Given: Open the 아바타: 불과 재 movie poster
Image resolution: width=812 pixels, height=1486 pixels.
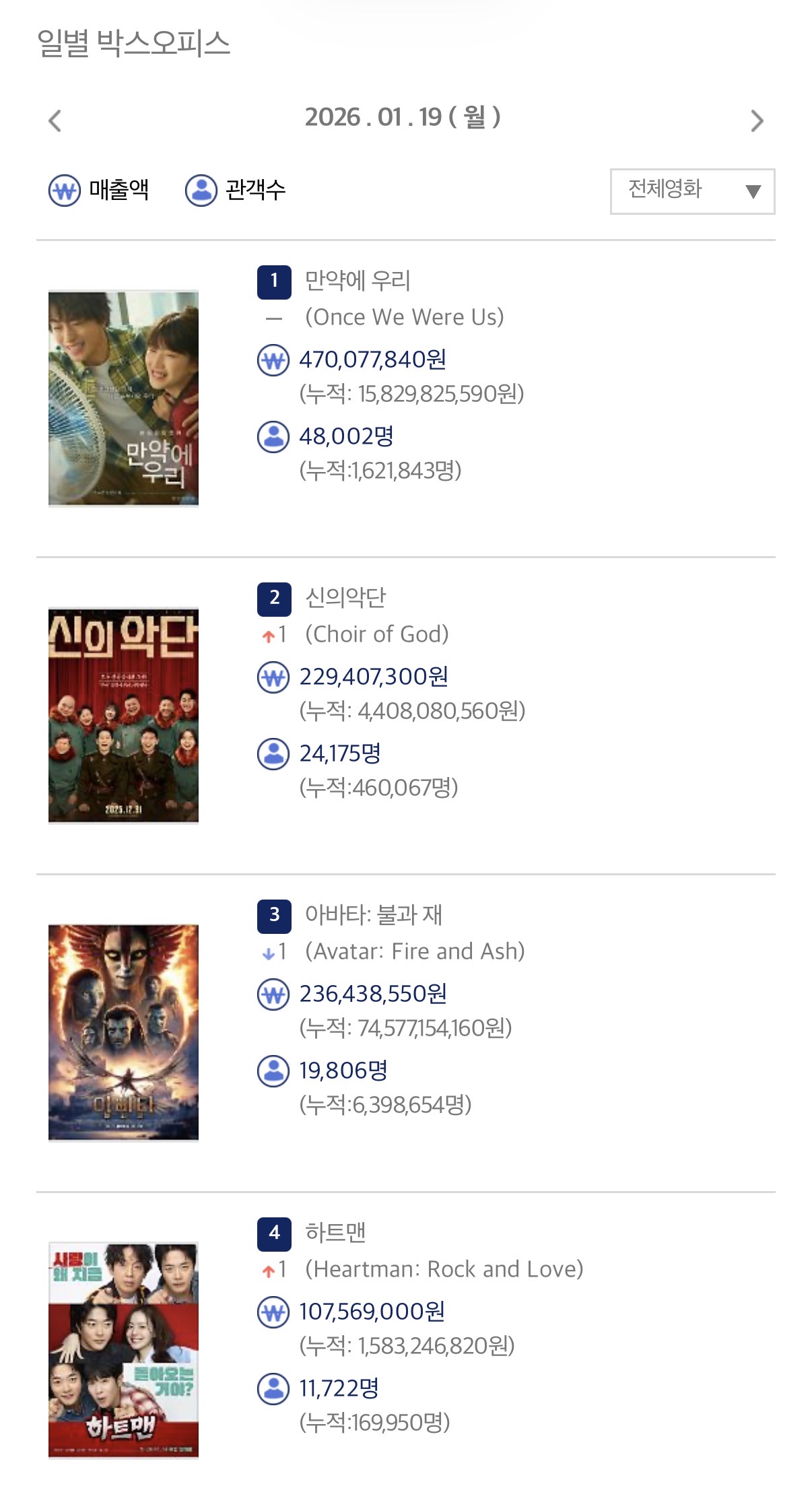Looking at the screenshot, I should tap(123, 1032).
